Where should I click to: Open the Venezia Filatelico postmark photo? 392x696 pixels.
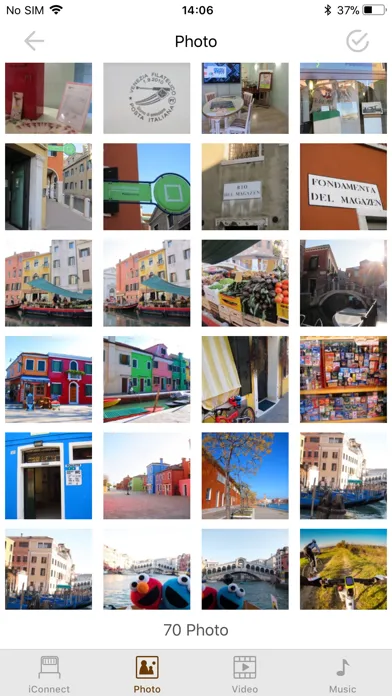[147, 98]
